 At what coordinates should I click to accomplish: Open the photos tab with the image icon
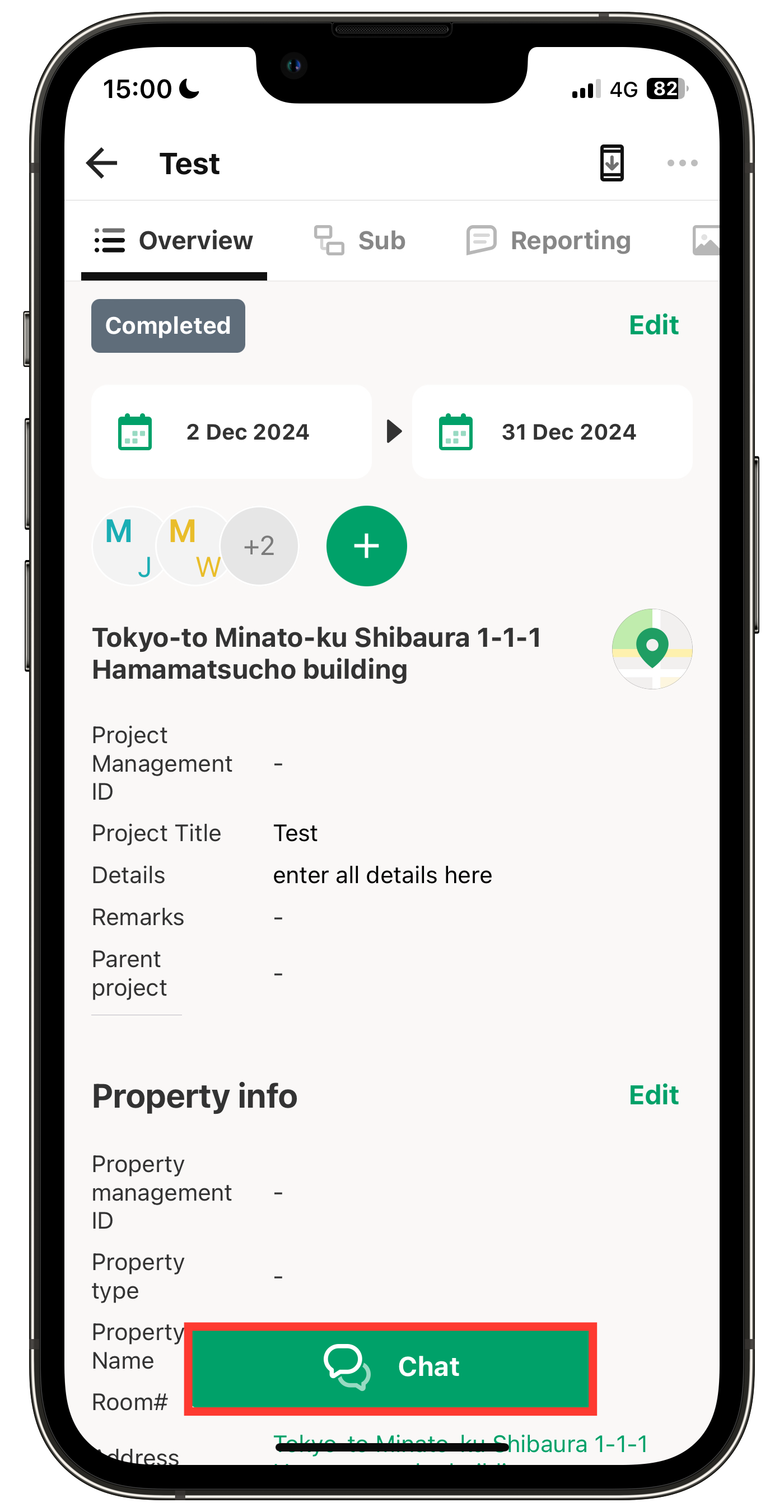[706, 241]
